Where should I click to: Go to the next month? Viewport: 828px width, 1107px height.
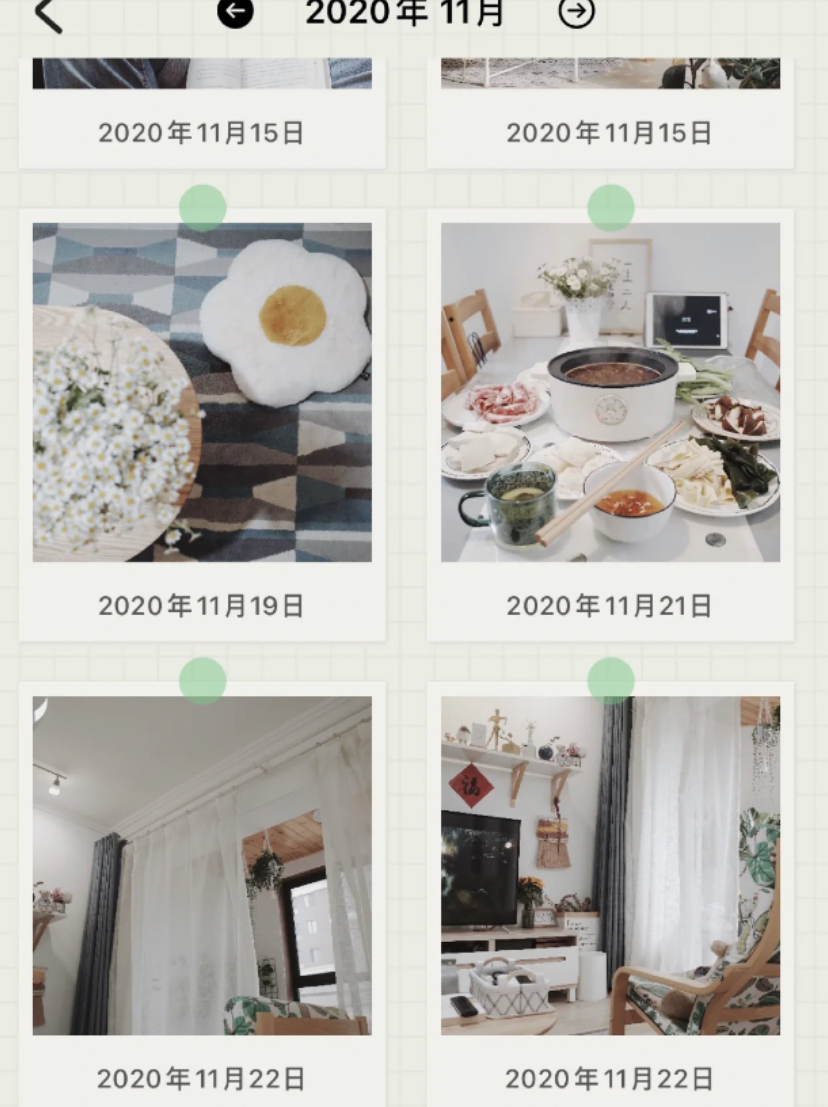click(x=576, y=13)
